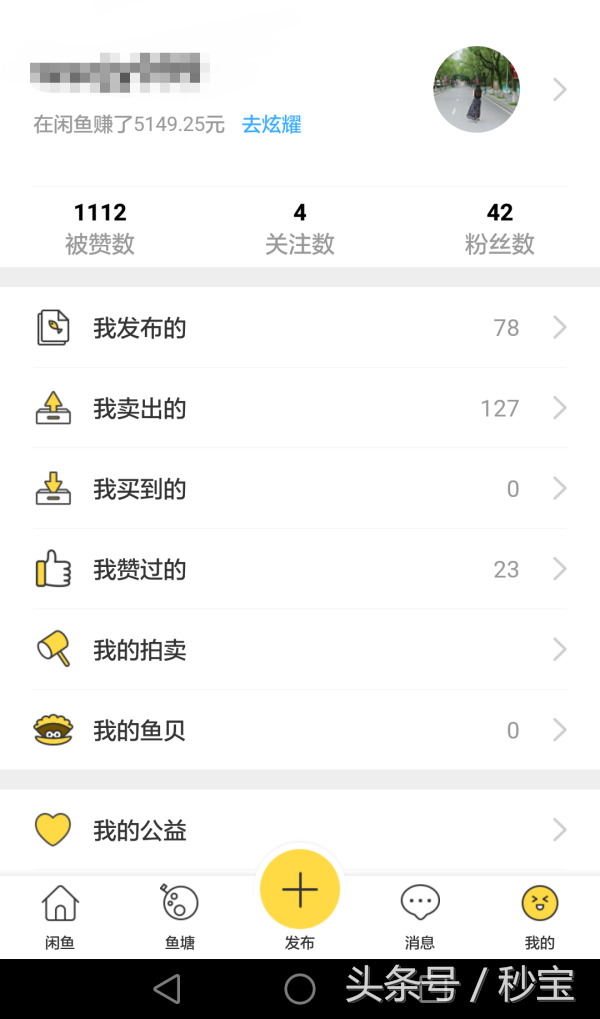Open the 关注数 following list

[300, 227]
